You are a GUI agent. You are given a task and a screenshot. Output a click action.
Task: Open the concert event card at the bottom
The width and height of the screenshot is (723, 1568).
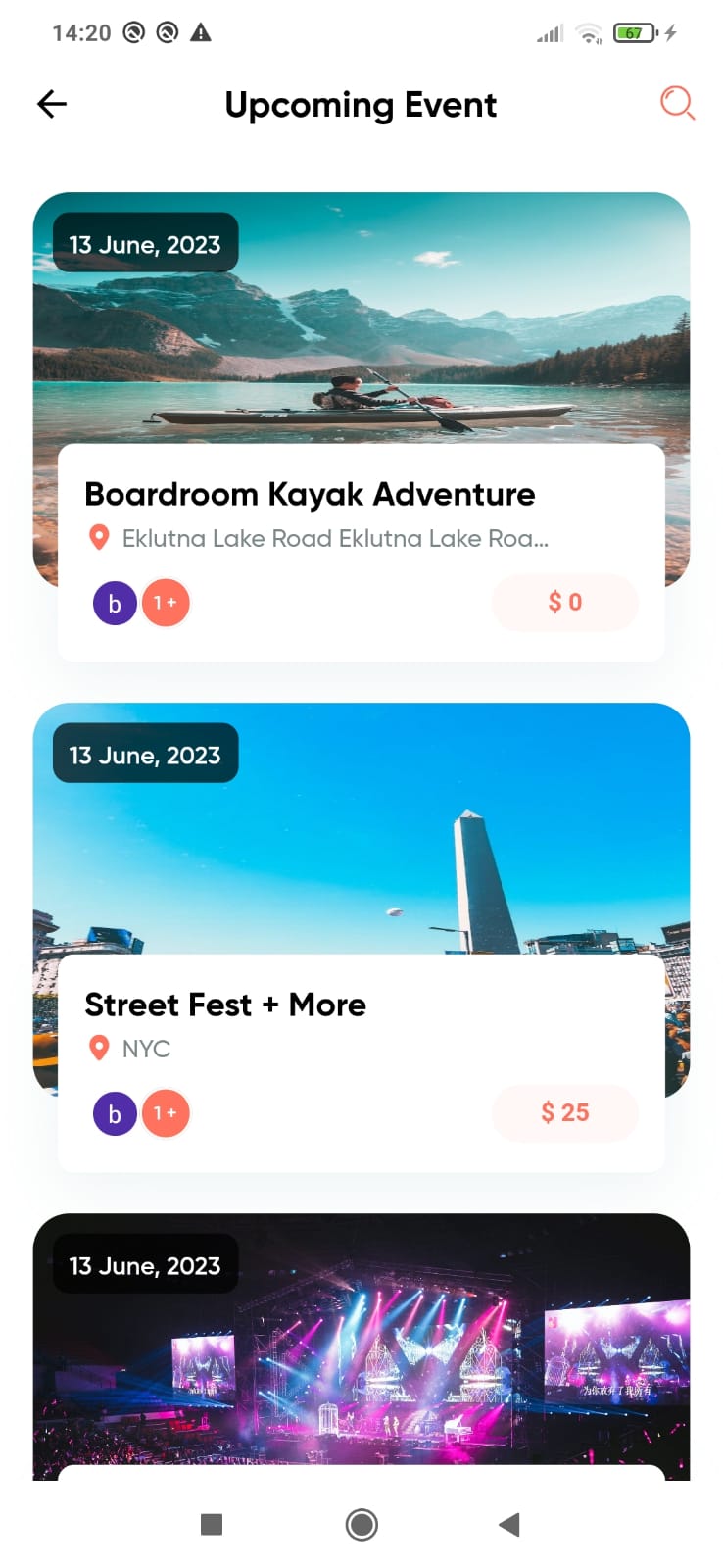click(361, 1352)
